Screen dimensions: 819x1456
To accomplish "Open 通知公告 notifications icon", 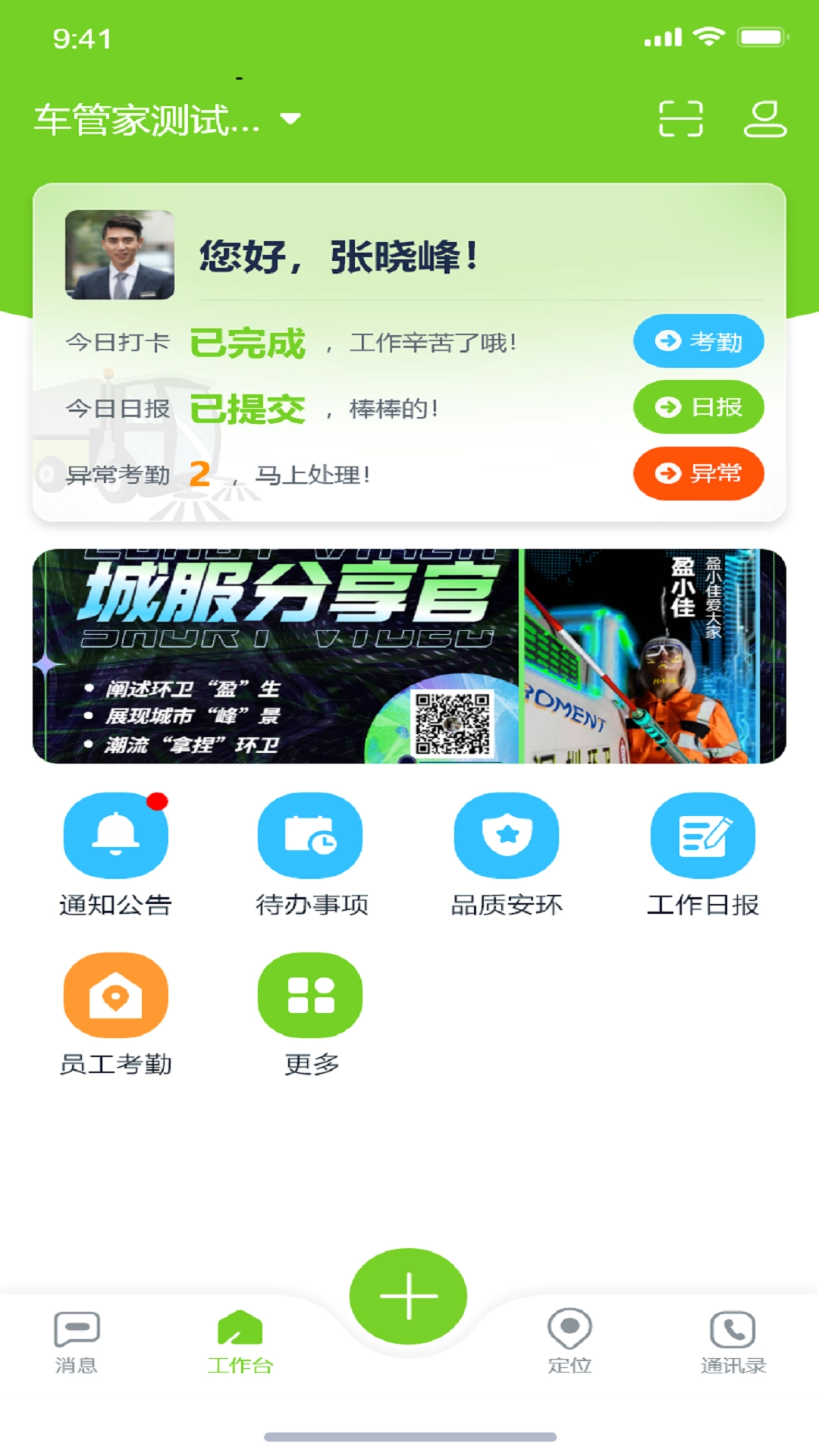I will [x=115, y=835].
